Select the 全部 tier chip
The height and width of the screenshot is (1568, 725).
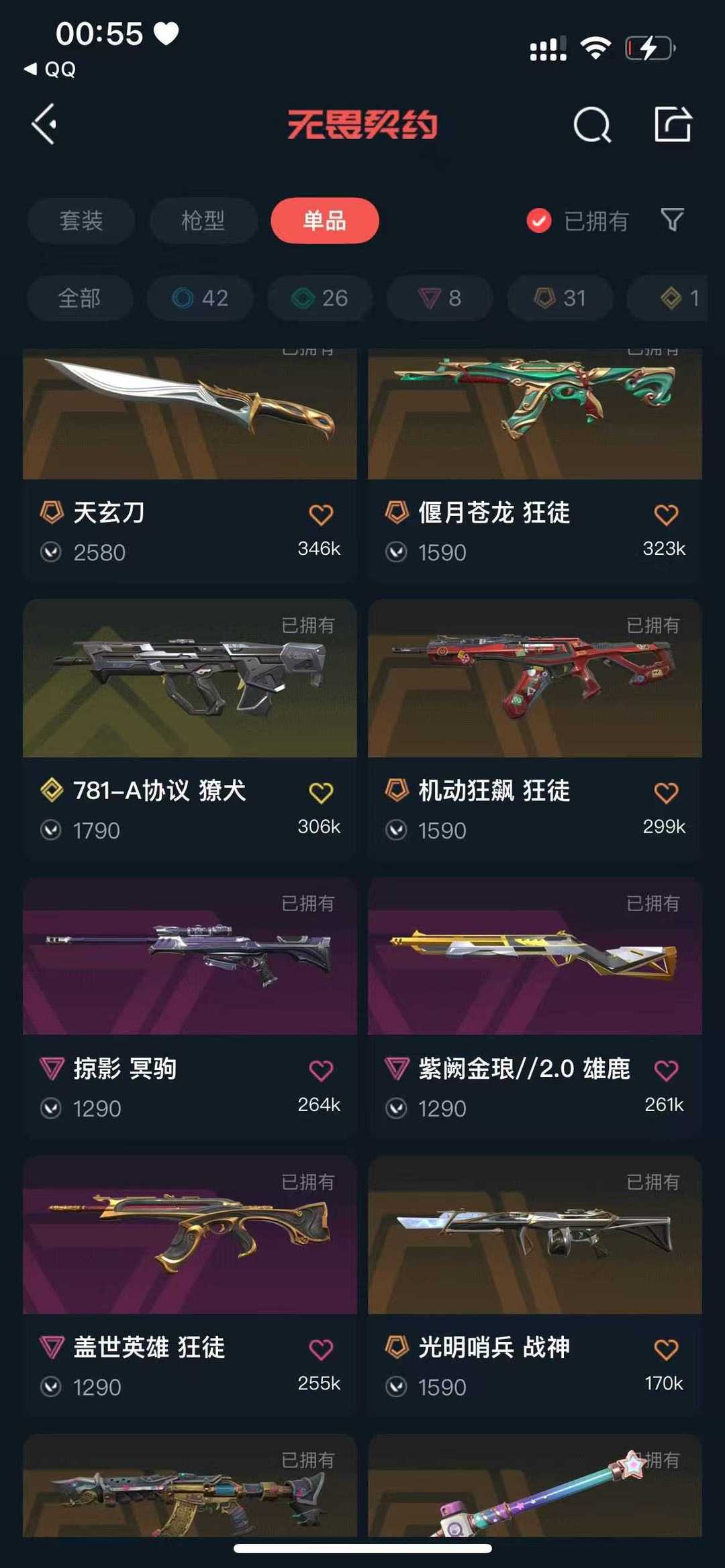79,298
